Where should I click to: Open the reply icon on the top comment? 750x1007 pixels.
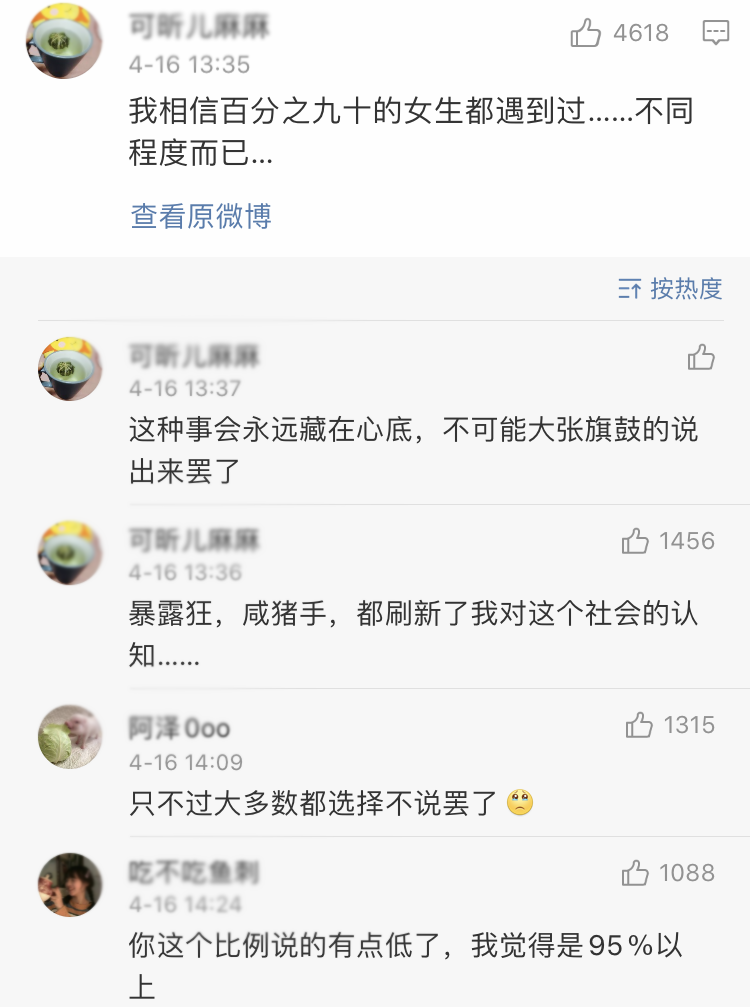pyautogui.click(x=716, y=33)
